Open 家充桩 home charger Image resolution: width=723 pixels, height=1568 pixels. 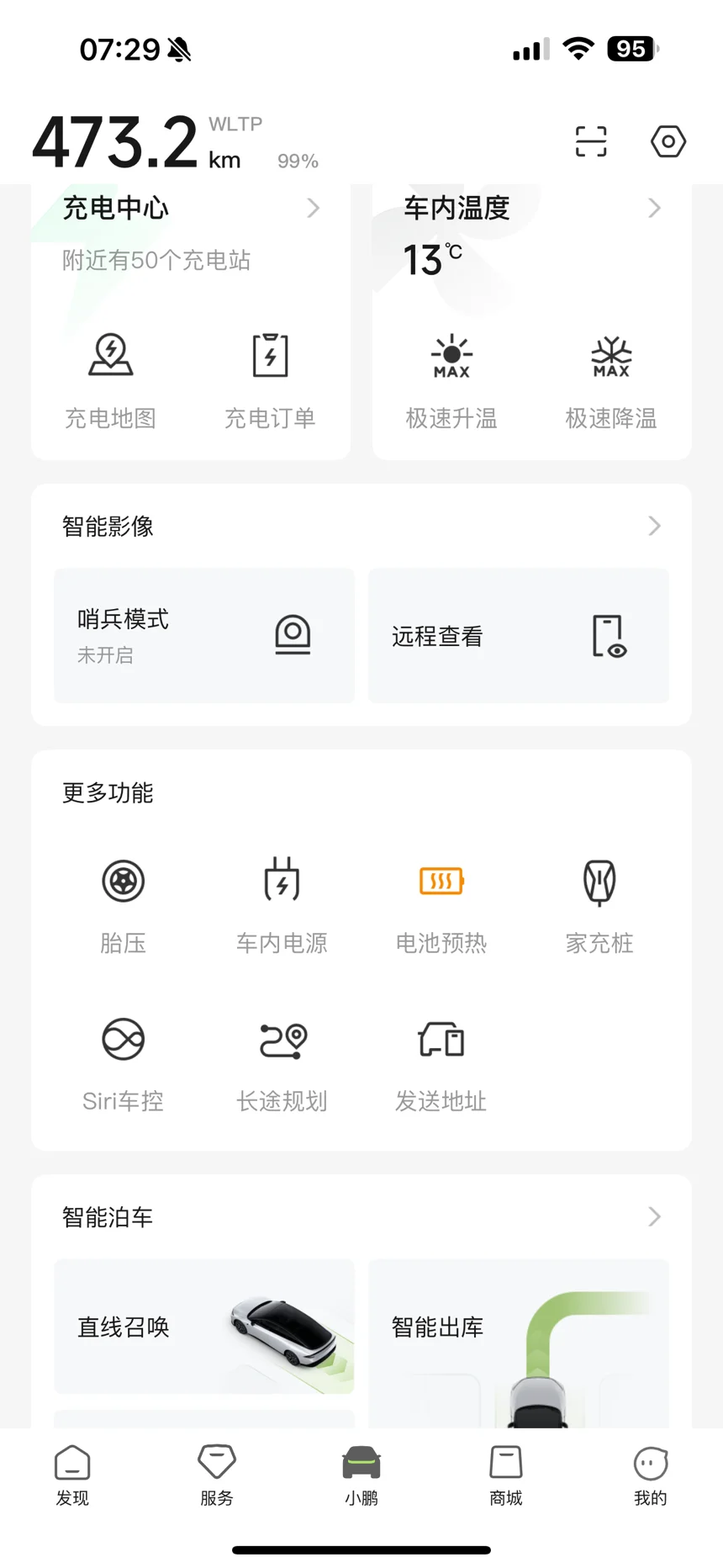tap(599, 903)
